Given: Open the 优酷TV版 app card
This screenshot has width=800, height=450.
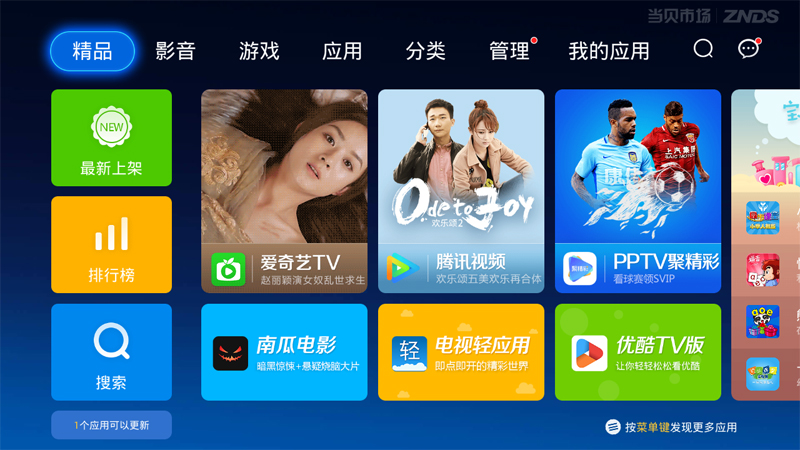Looking at the screenshot, I should (x=638, y=352).
